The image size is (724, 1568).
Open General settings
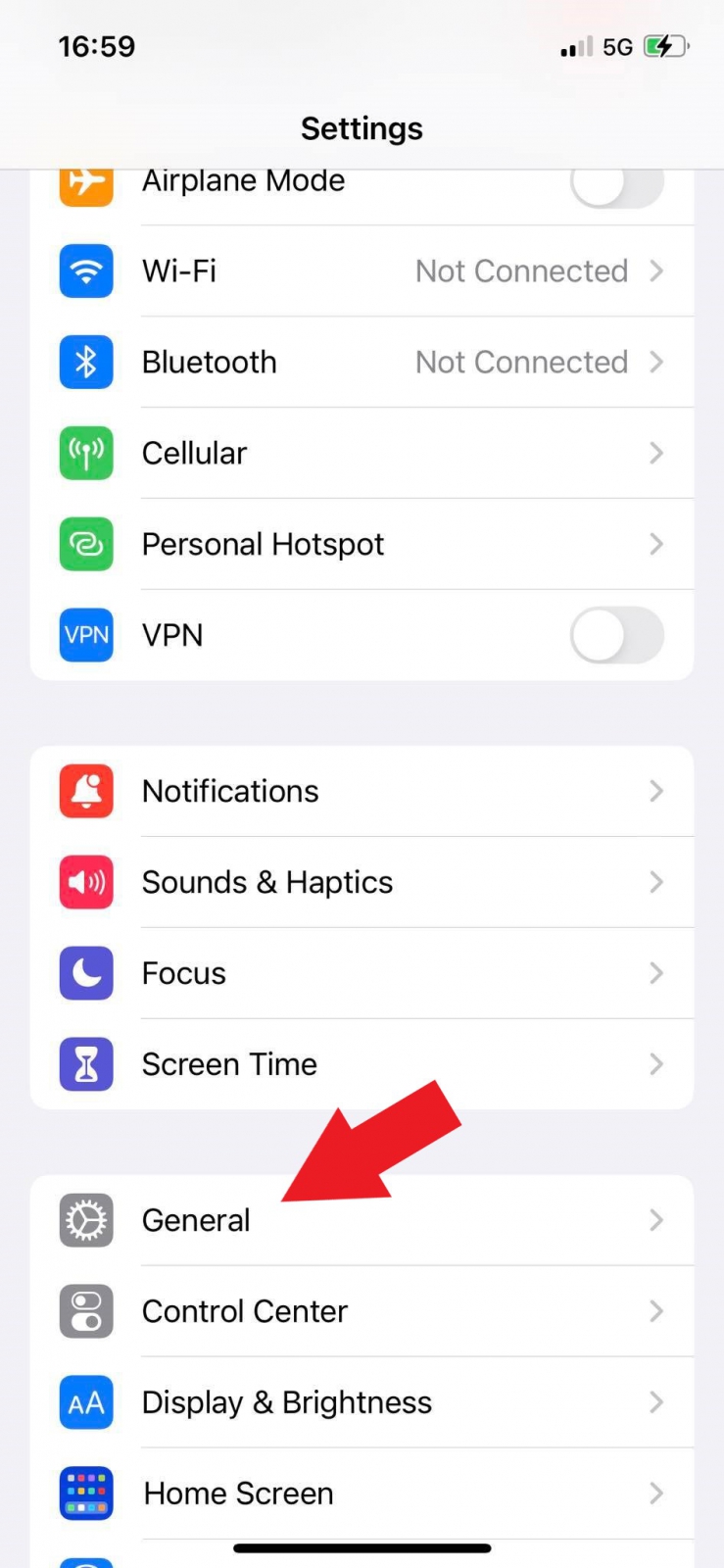pyautogui.click(x=362, y=1221)
